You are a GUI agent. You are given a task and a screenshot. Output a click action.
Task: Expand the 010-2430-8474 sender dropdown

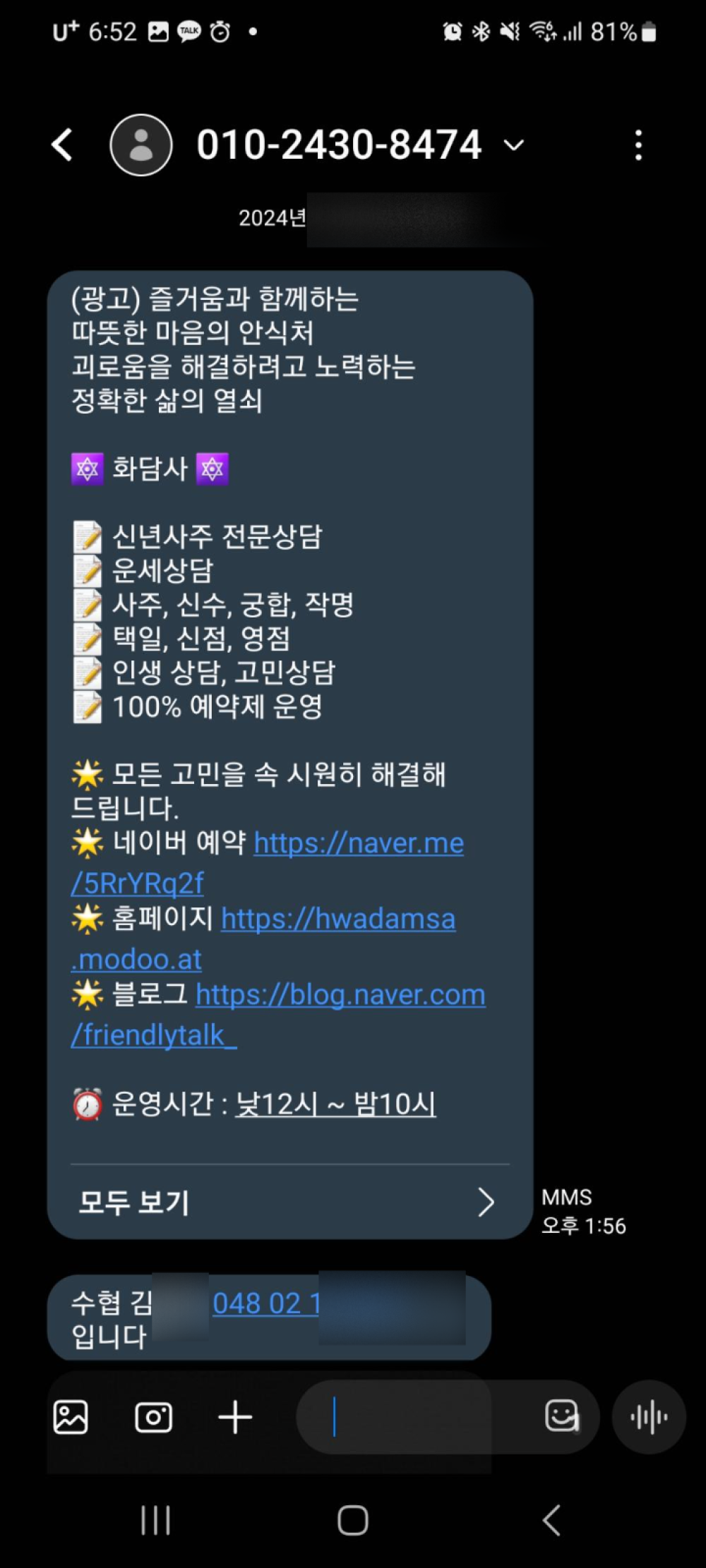513,145
